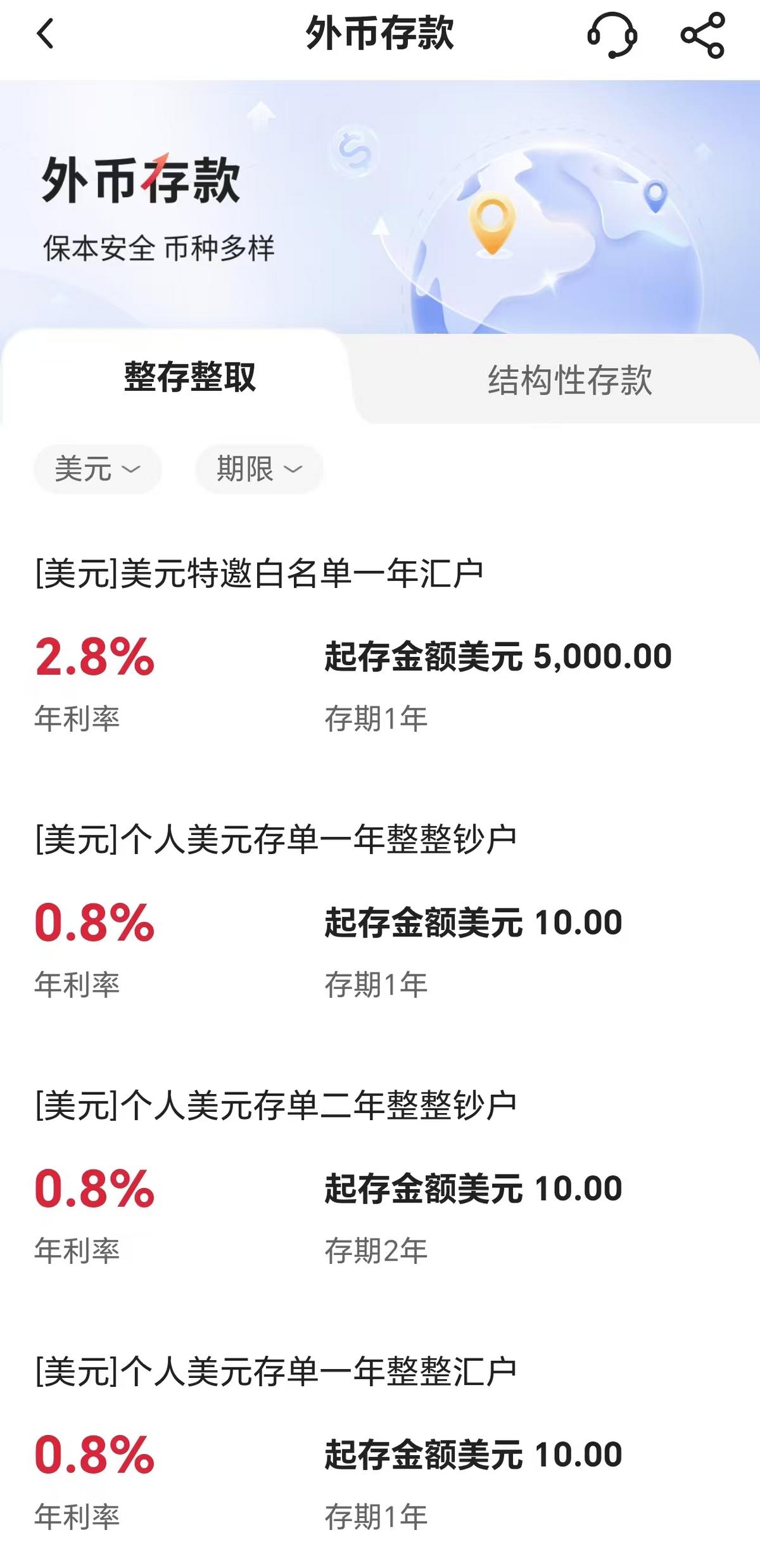Select 个人美元存单一年整整汇户 product
This screenshot has width=760, height=1568.
[276, 1372]
